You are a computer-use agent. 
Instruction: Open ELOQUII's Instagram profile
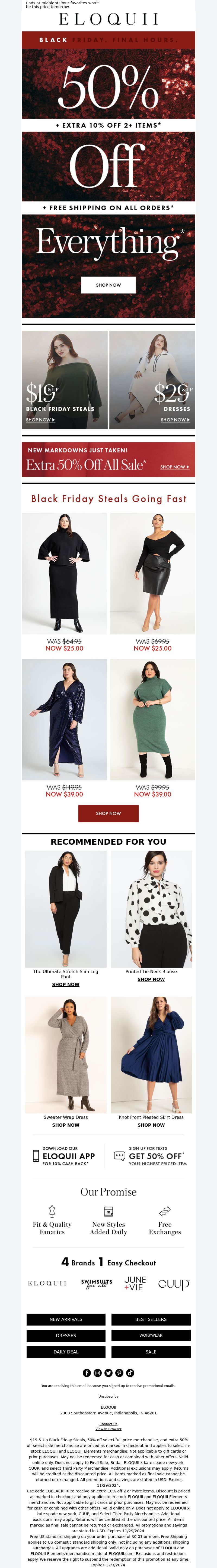[x=98, y=1373]
